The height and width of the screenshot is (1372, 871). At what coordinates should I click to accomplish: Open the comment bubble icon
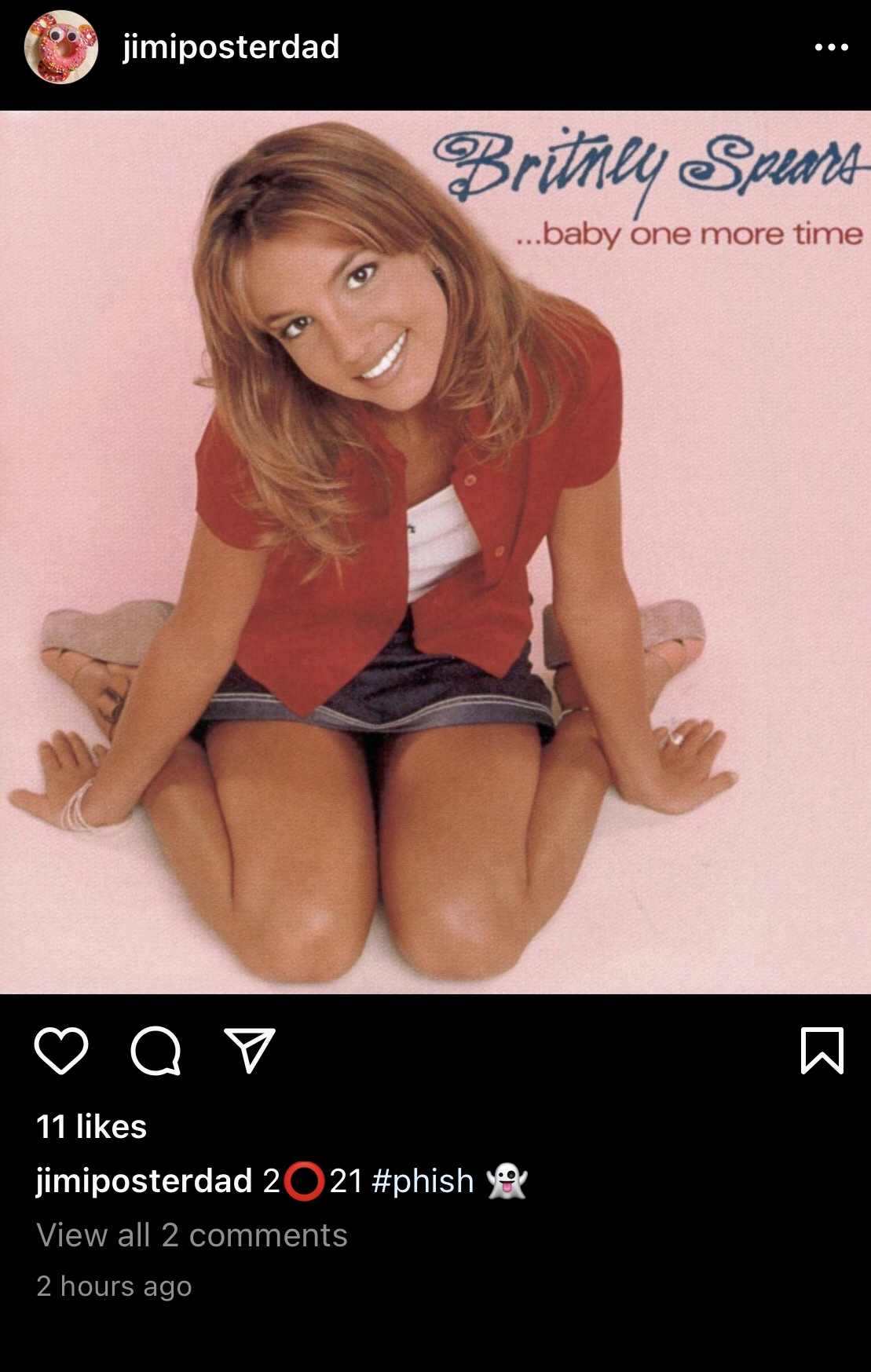(x=156, y=1050)
